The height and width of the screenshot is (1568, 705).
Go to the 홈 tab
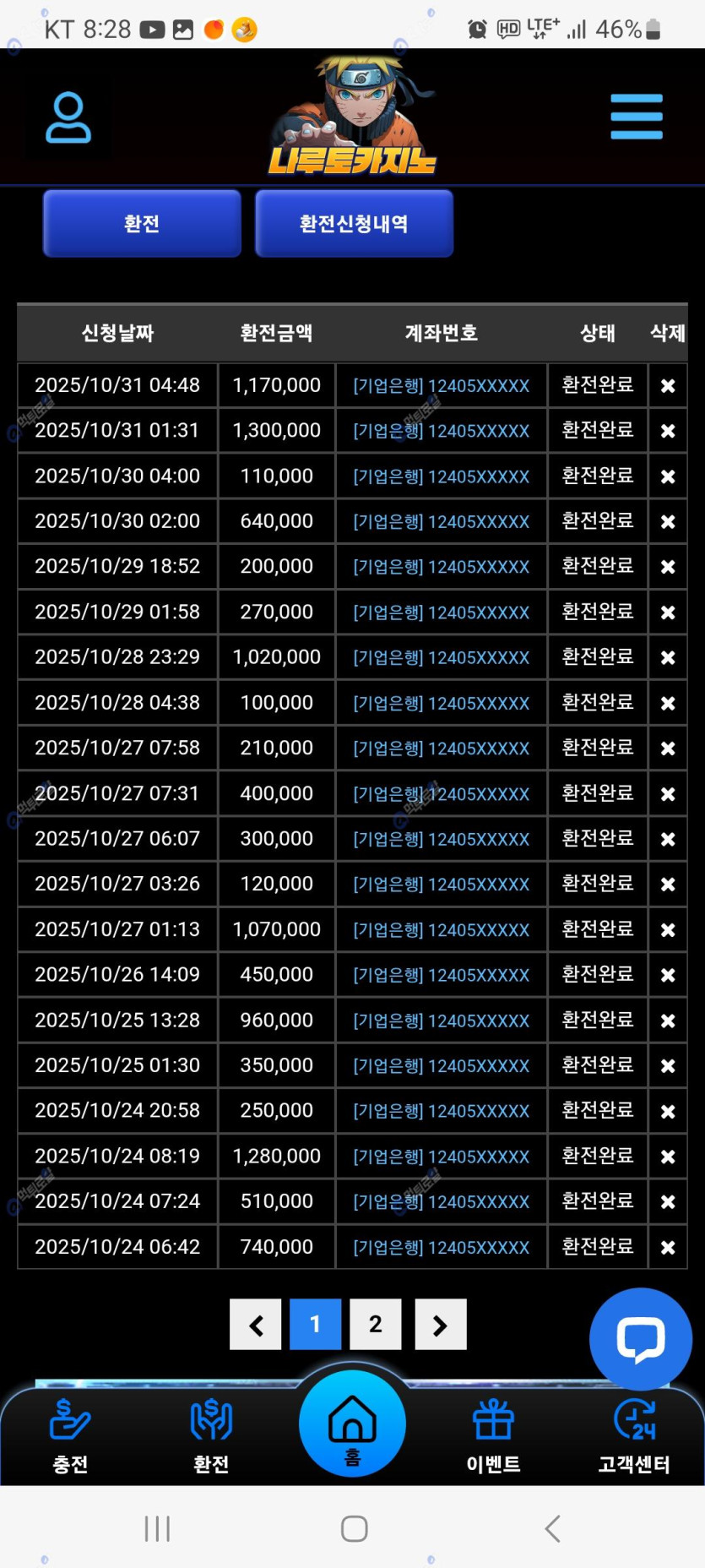352,1424
